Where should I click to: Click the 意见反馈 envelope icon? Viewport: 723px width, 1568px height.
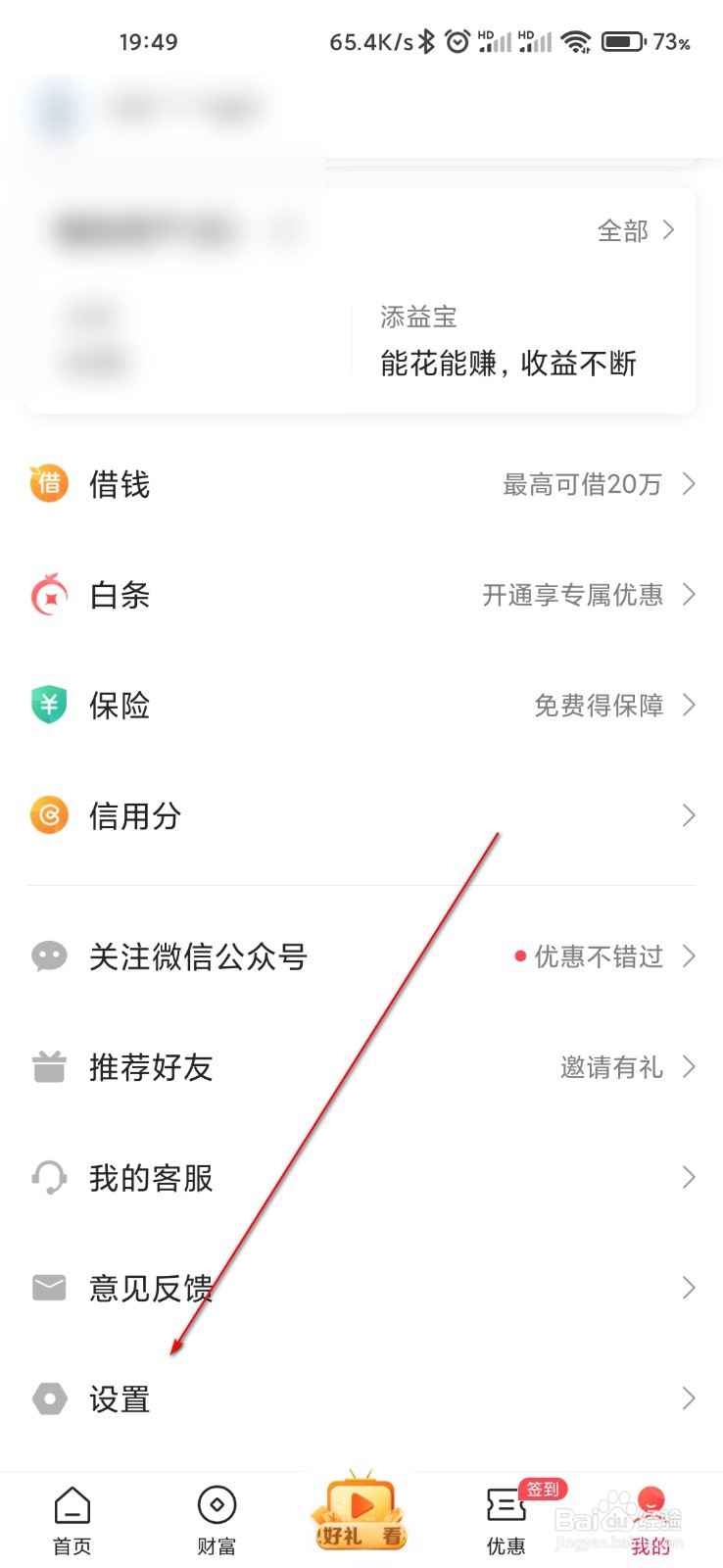click(48, 1288)
